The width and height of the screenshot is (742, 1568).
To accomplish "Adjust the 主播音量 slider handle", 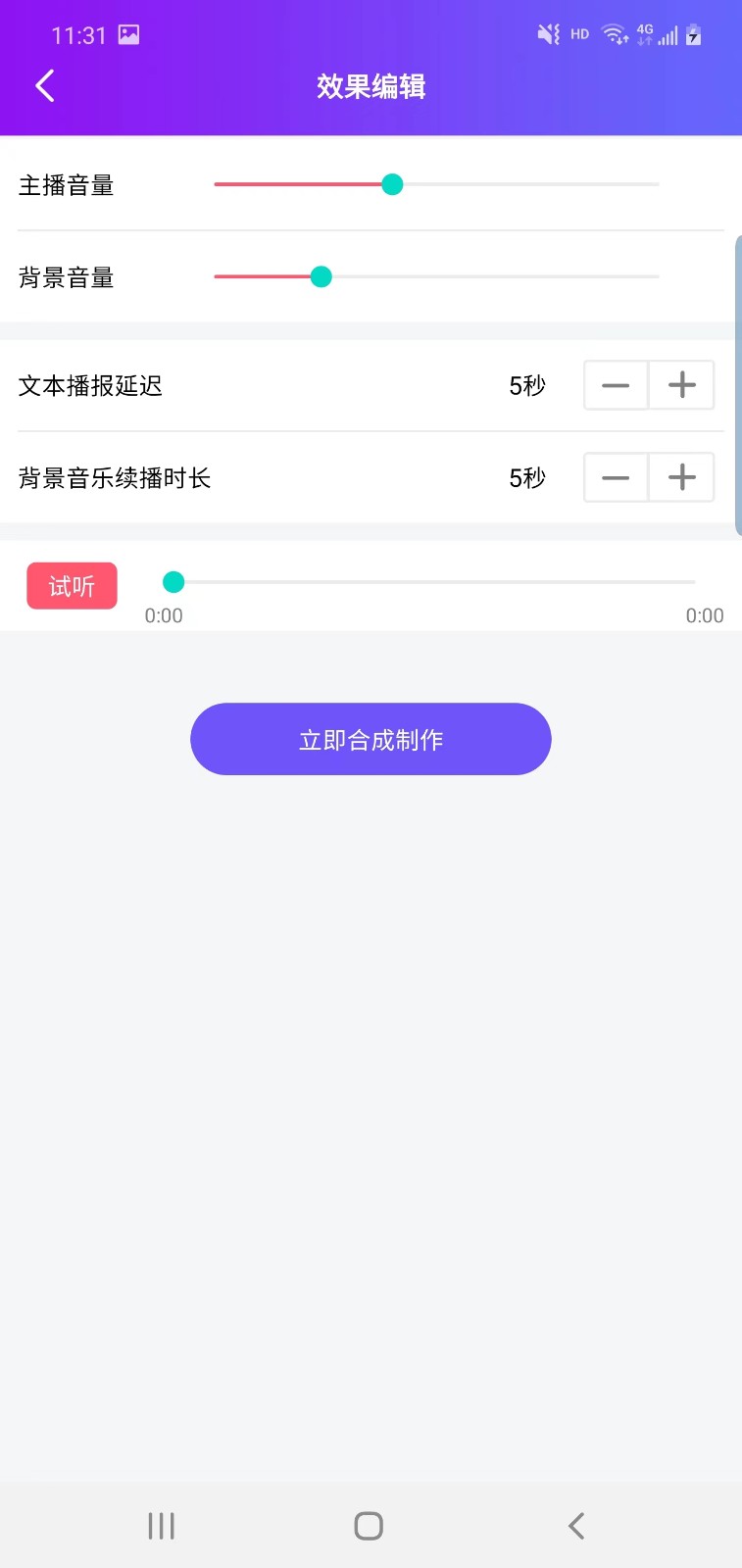I will pyautogui.click(x=392, y=184).
